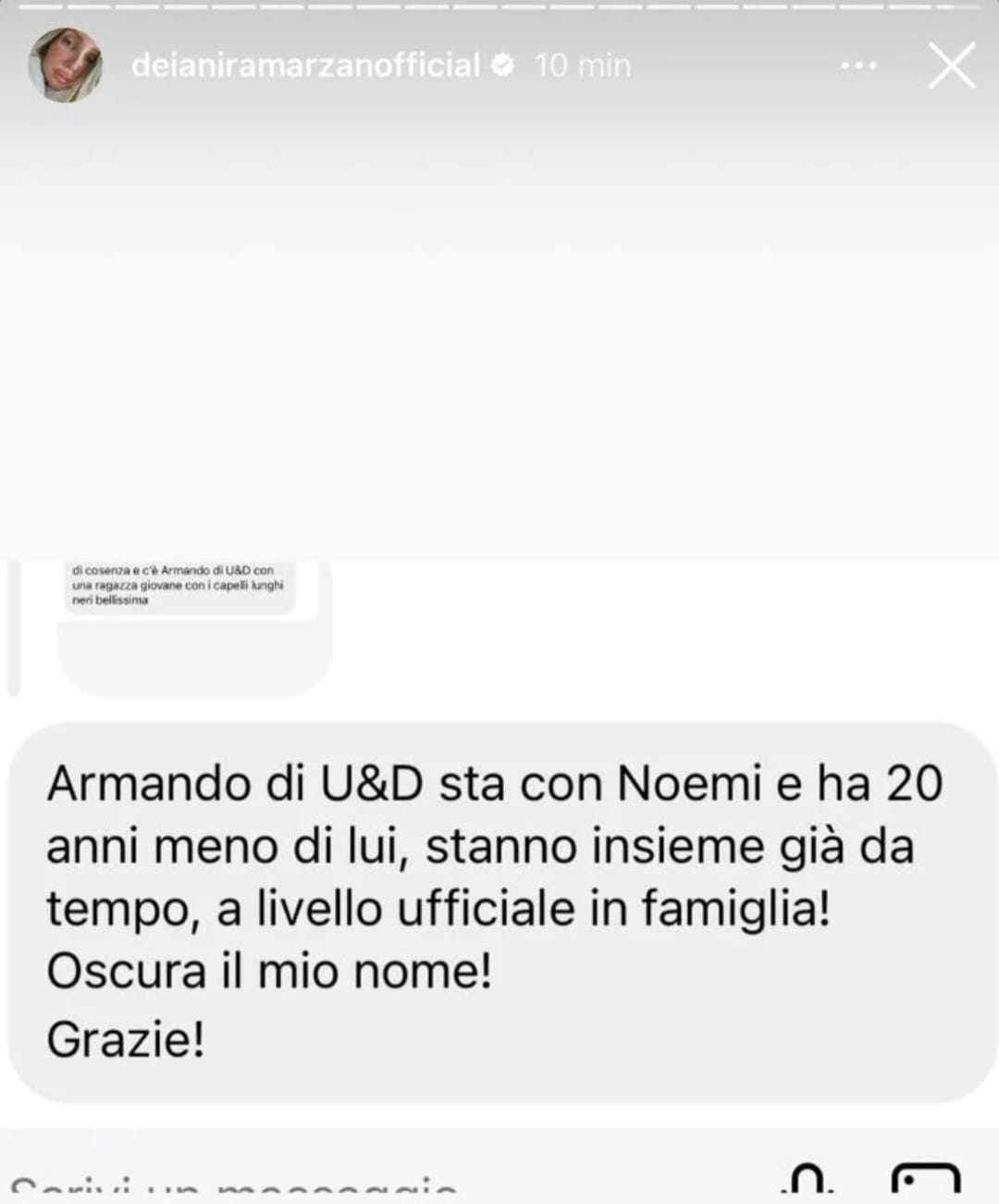The width and height of the screenshot is (999, 1204).
Task: Tap the deianiramarzanofficial username
Action: (x=305, y=66)
